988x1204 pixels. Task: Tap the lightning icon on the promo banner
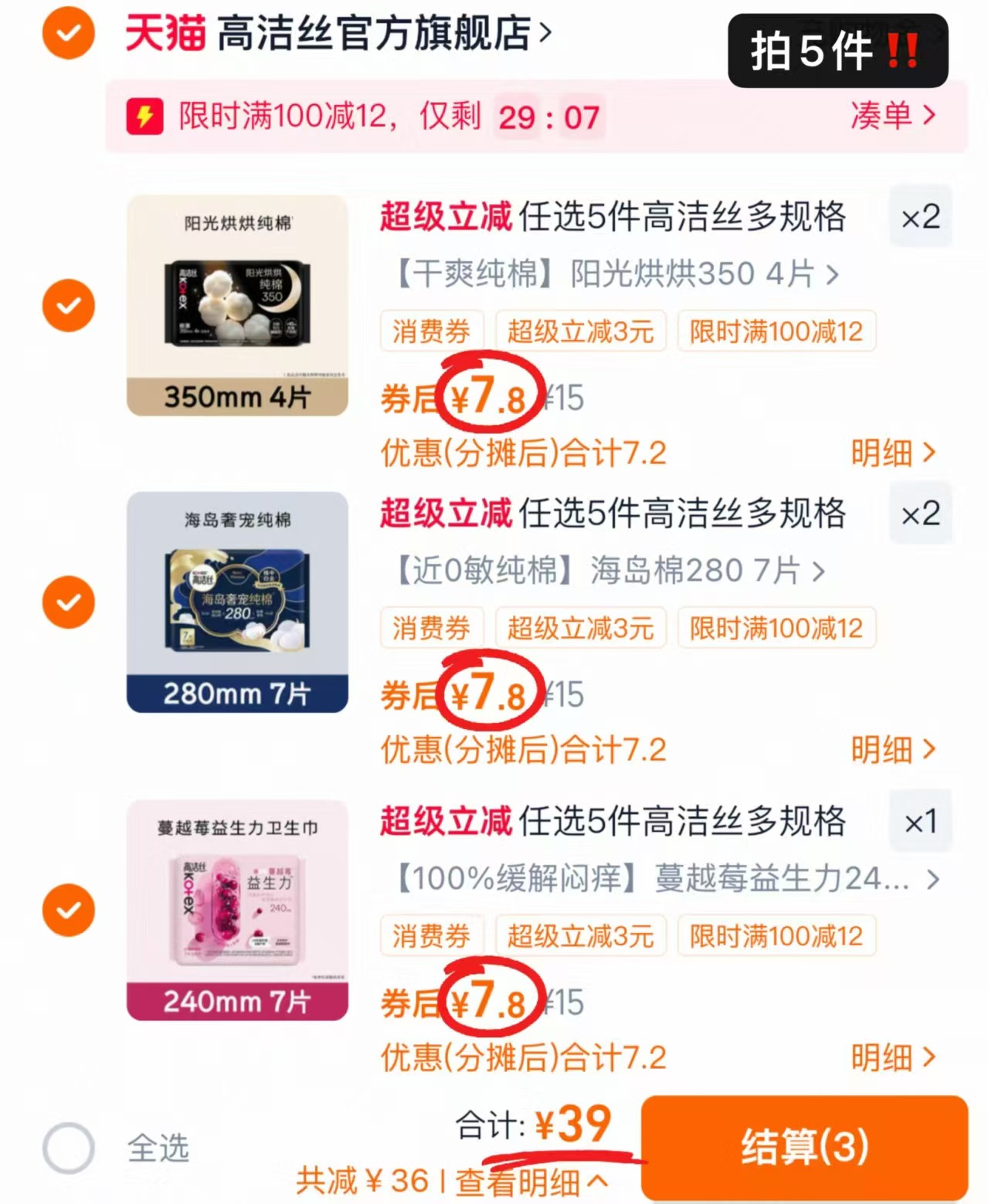[x=144, y=117]
